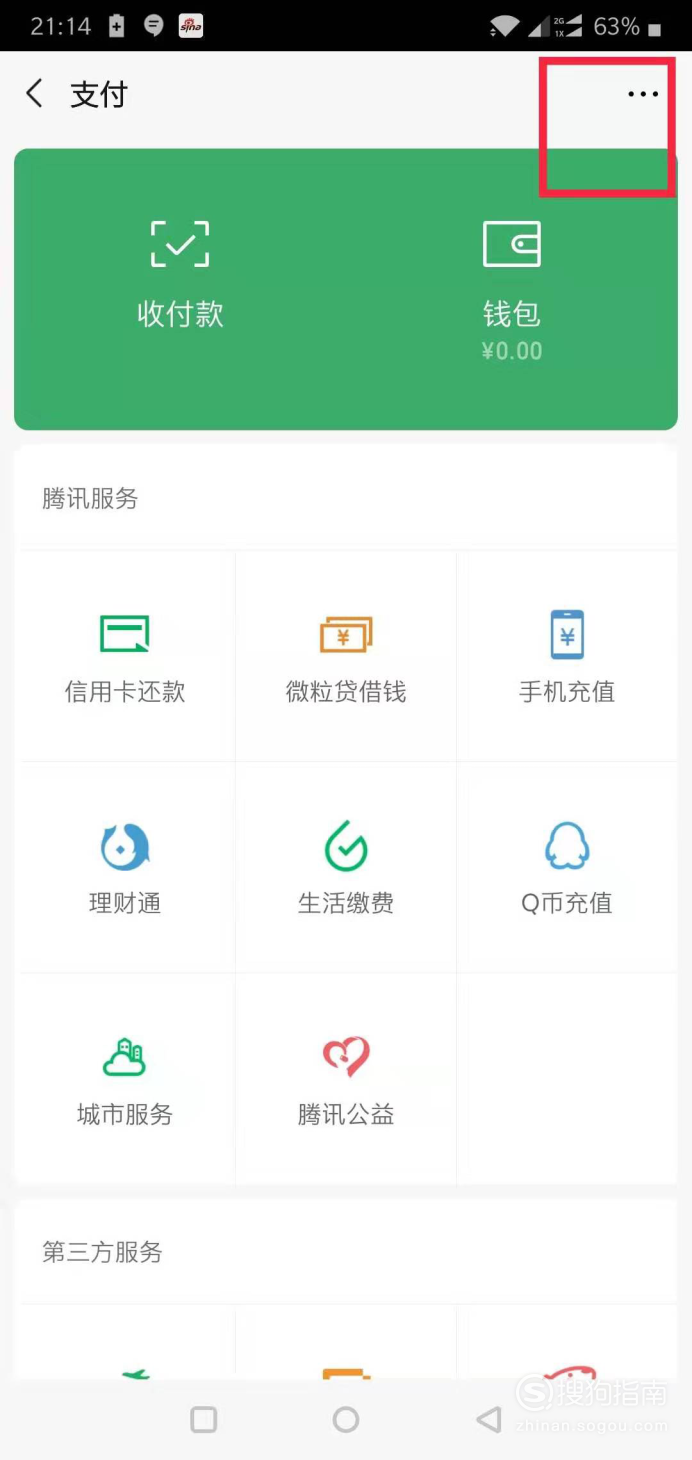Screen dimensions: 692x1460
Task: Launch 腾讯公益
Action: pyautogui.click(x=346, y=1080)
